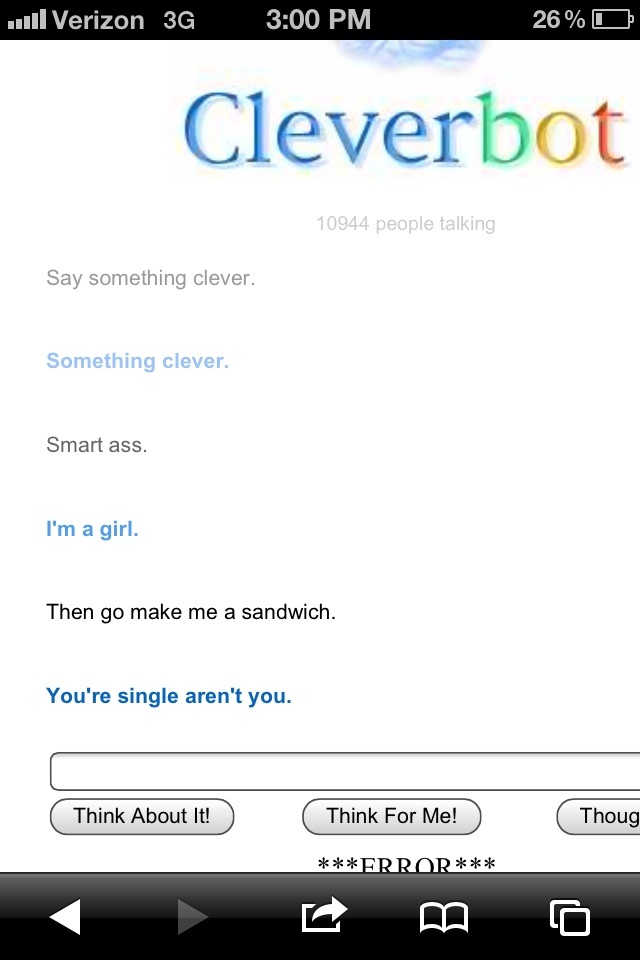Tap the Think About It! button

pyautogui.click(x=142, y=816)
